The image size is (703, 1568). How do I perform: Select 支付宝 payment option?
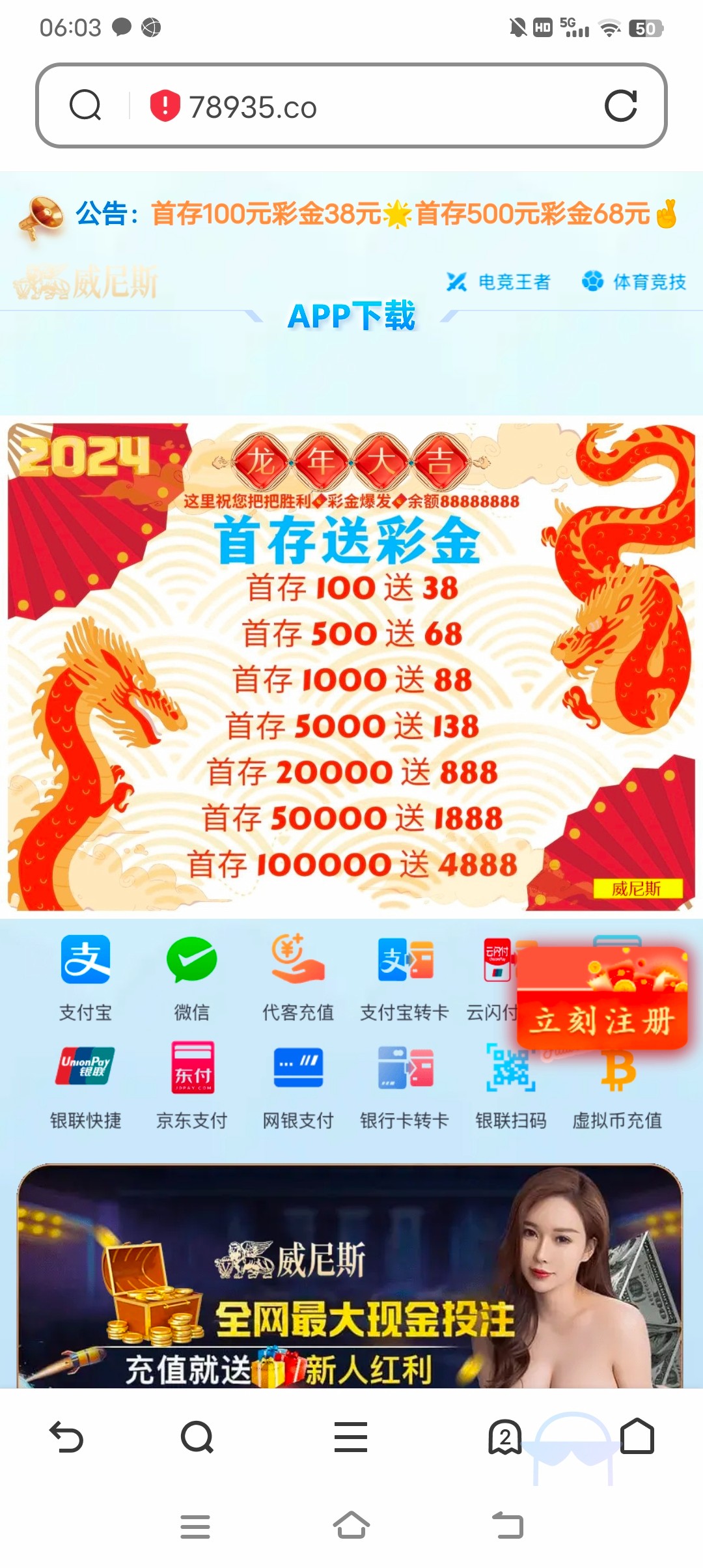click(x=85, y=975)
